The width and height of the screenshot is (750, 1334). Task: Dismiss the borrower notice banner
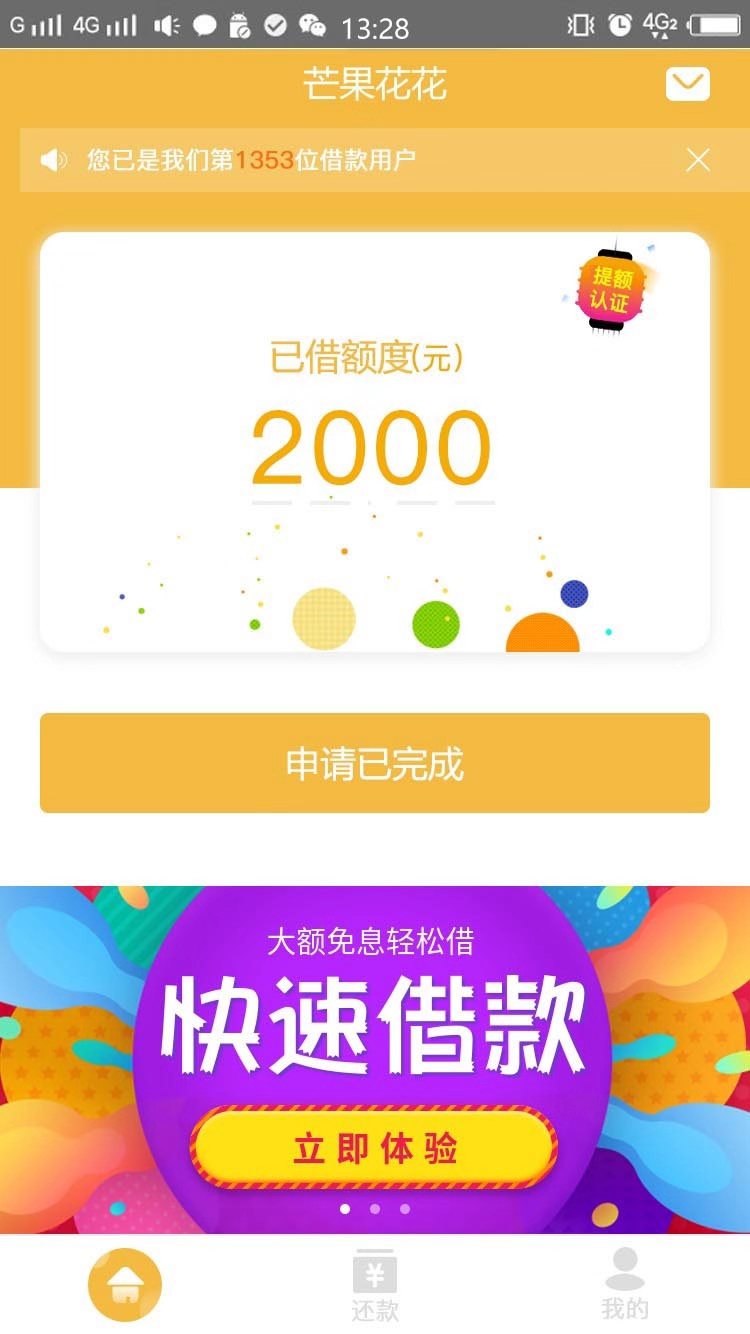[x=698, y=159]
